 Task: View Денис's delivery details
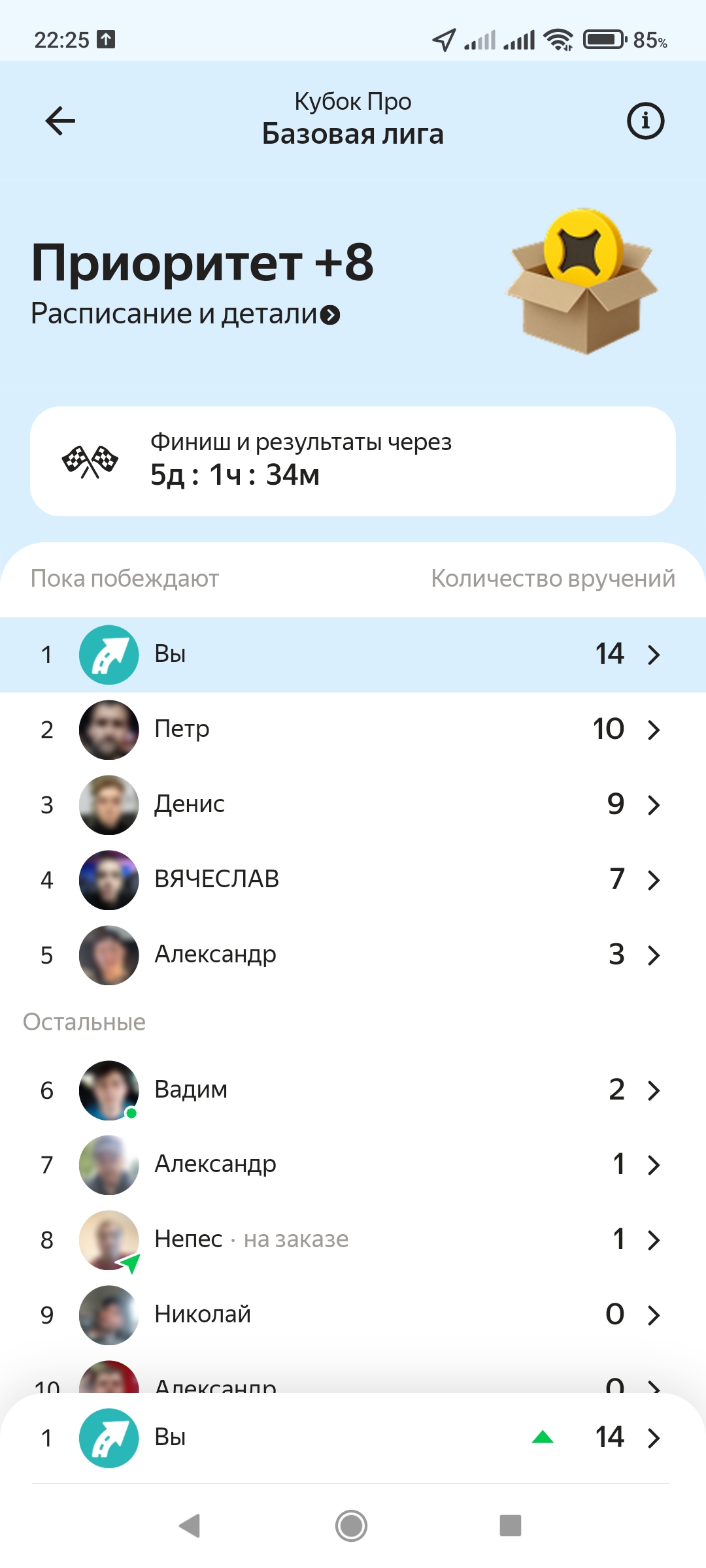point(353,804)
